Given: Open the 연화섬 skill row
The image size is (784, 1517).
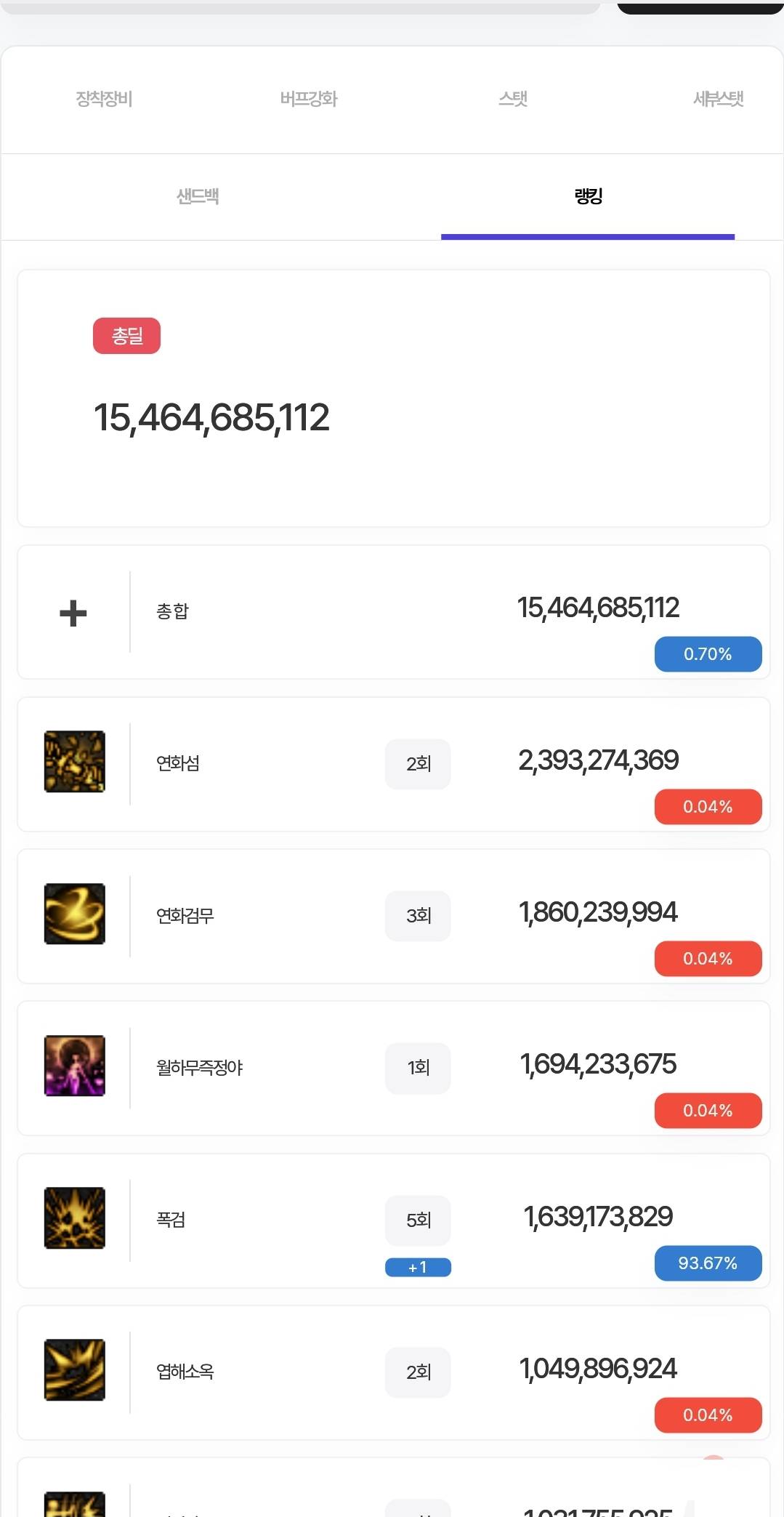Looking at the screenshot, I should [393, 764].
